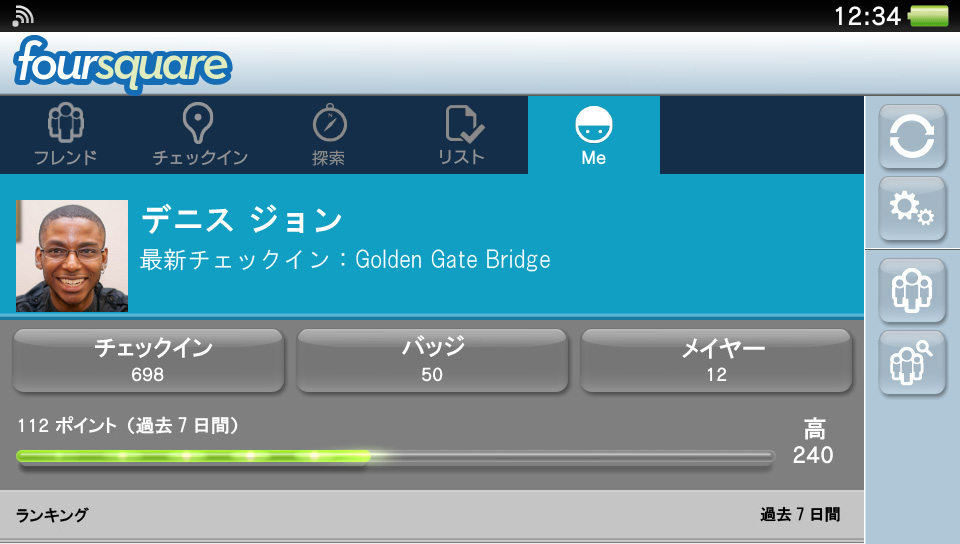960x544 pixels.
Task: Go to the 探索 tab
Action: coord(329,135)
